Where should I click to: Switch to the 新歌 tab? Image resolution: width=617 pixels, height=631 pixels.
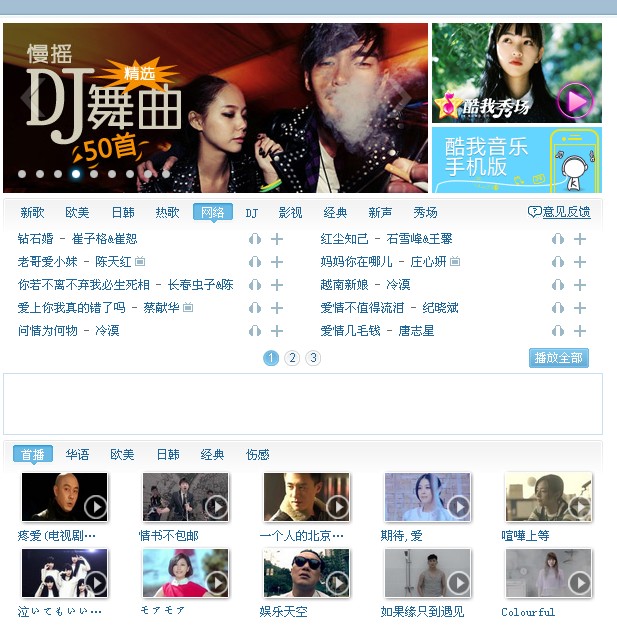32,213
